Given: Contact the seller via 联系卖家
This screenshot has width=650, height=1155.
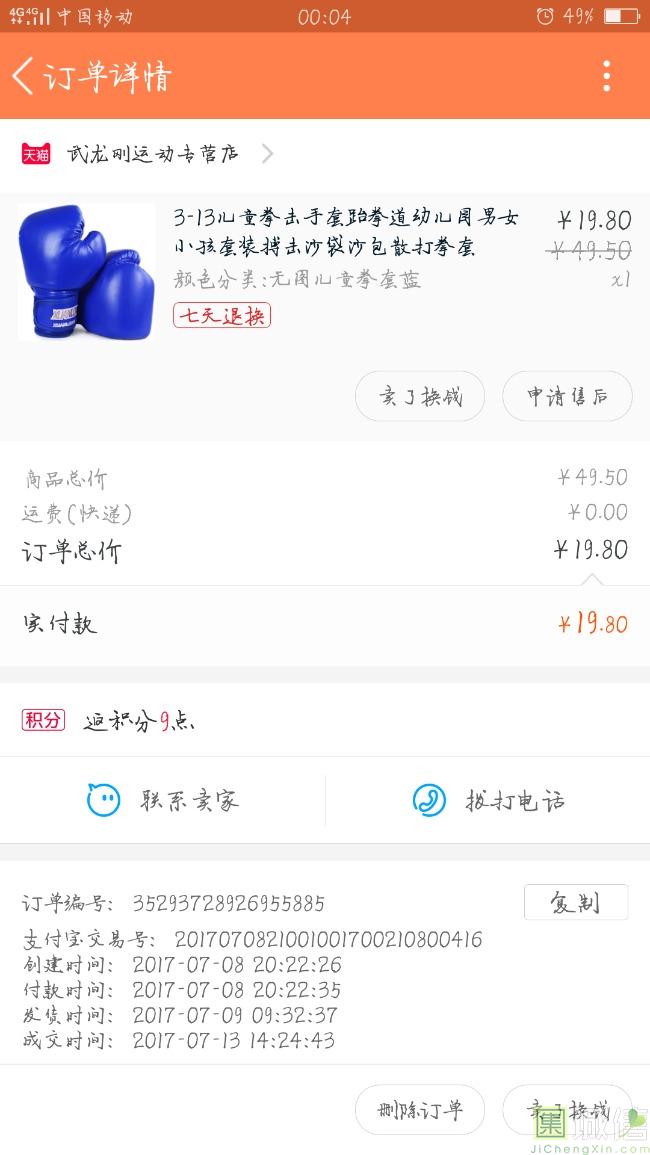Looking at the screenshot, I should click(163, 800).
